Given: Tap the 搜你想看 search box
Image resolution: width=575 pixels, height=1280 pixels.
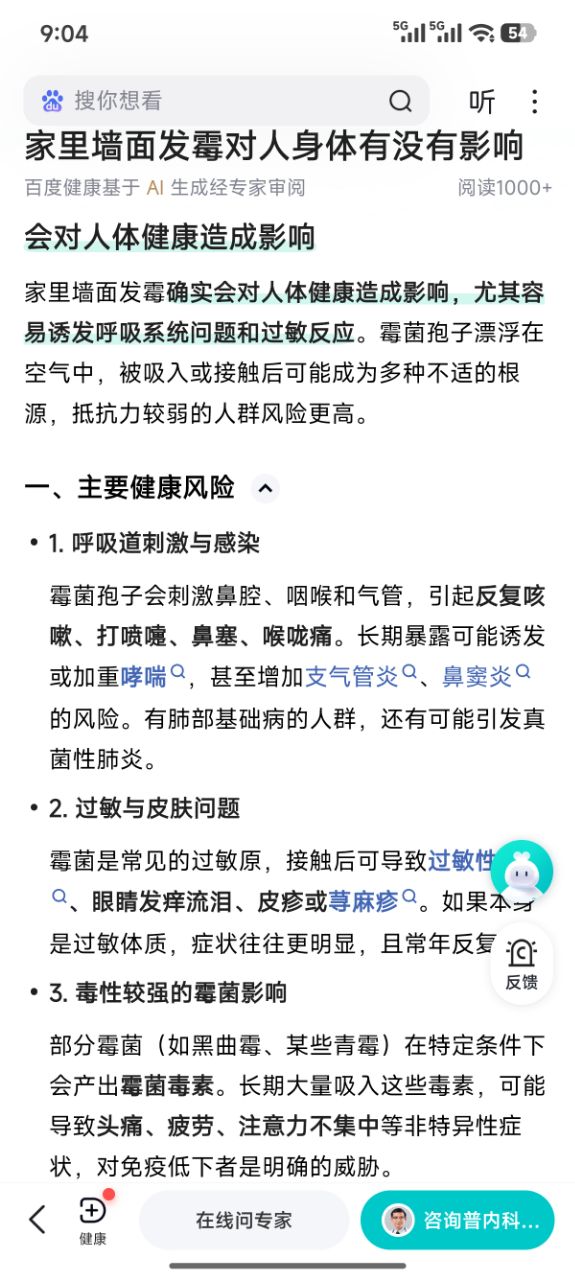Looking at the screenshot, I should [226, 101].
